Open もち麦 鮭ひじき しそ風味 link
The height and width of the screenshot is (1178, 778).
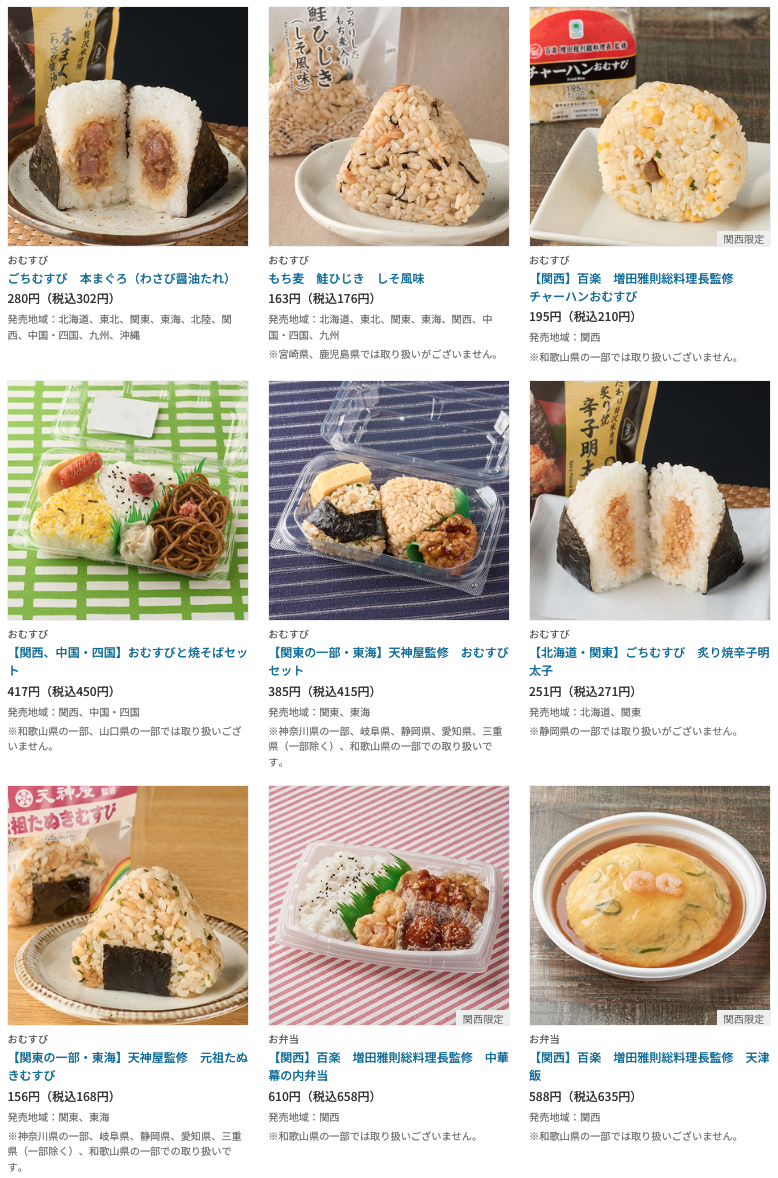click(x=346, y=278)
